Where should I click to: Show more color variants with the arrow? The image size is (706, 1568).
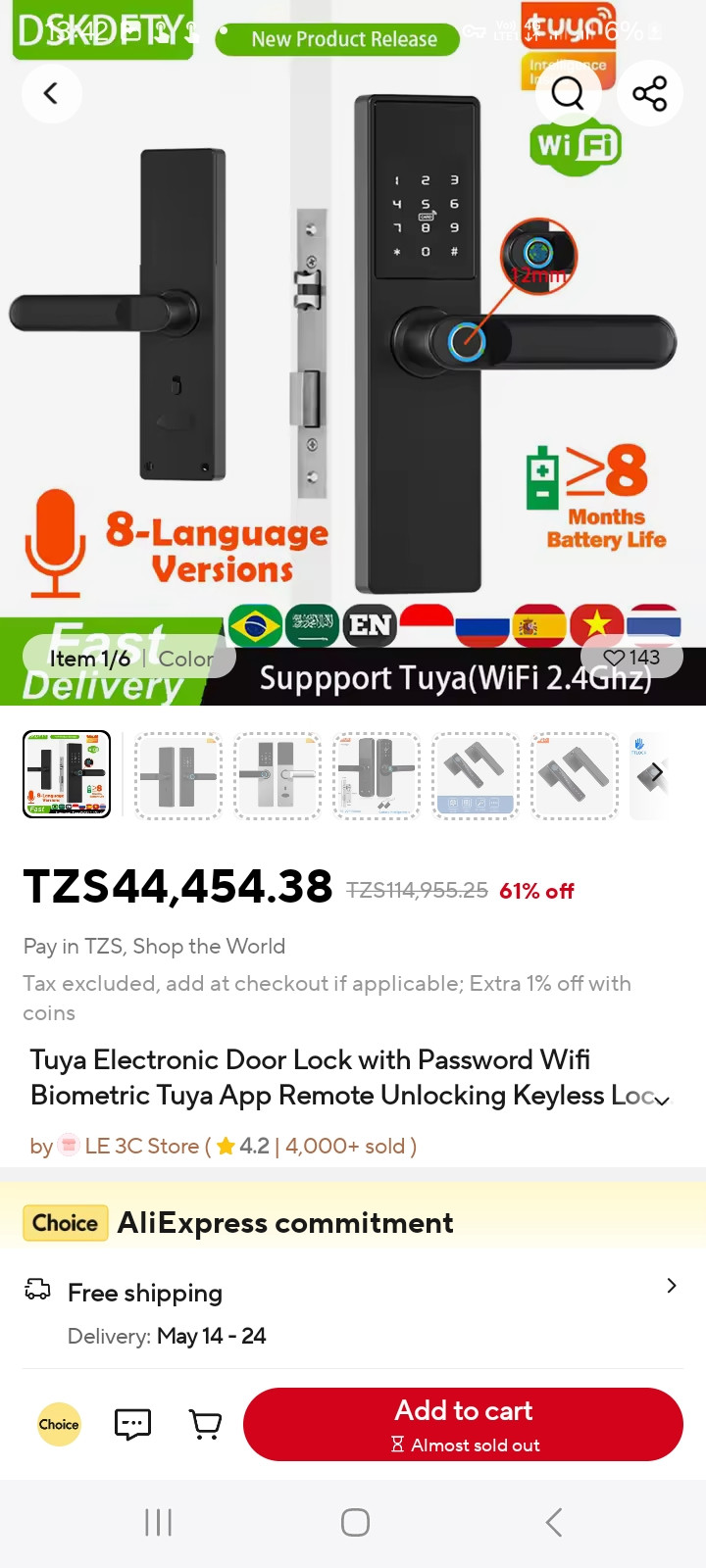[657, 773]
